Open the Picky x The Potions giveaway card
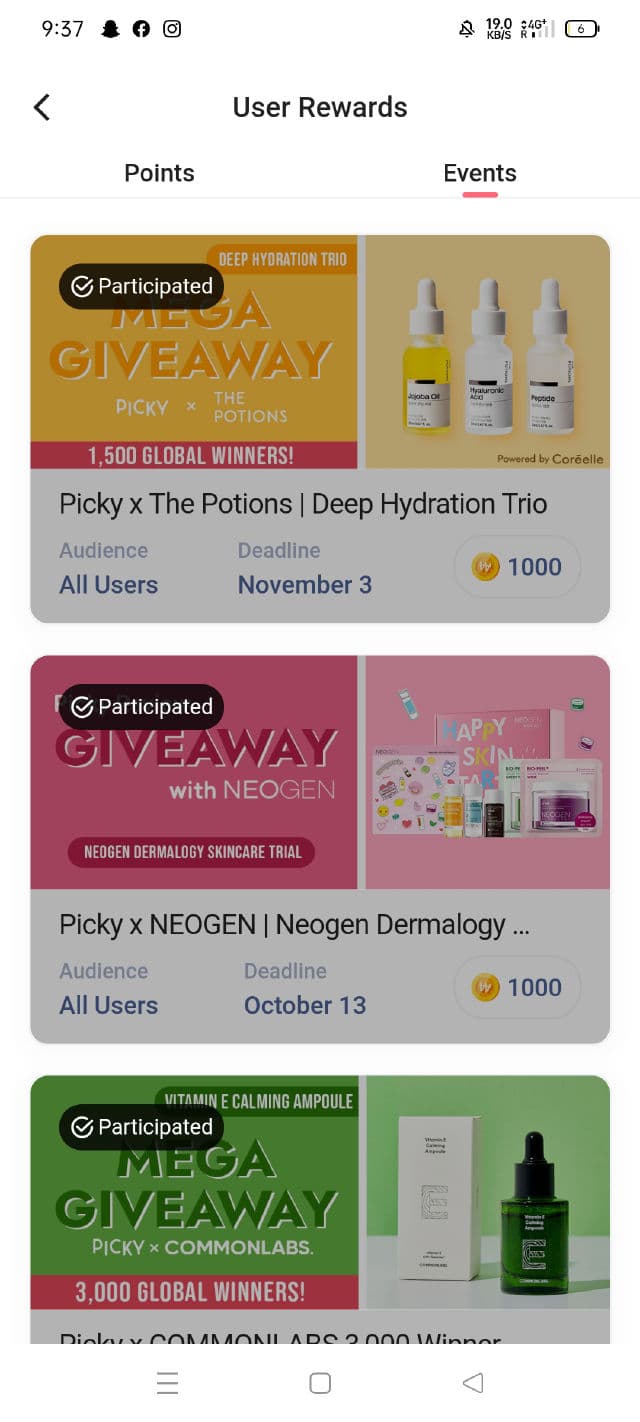 pyautogui.click(x=320, y=428)
